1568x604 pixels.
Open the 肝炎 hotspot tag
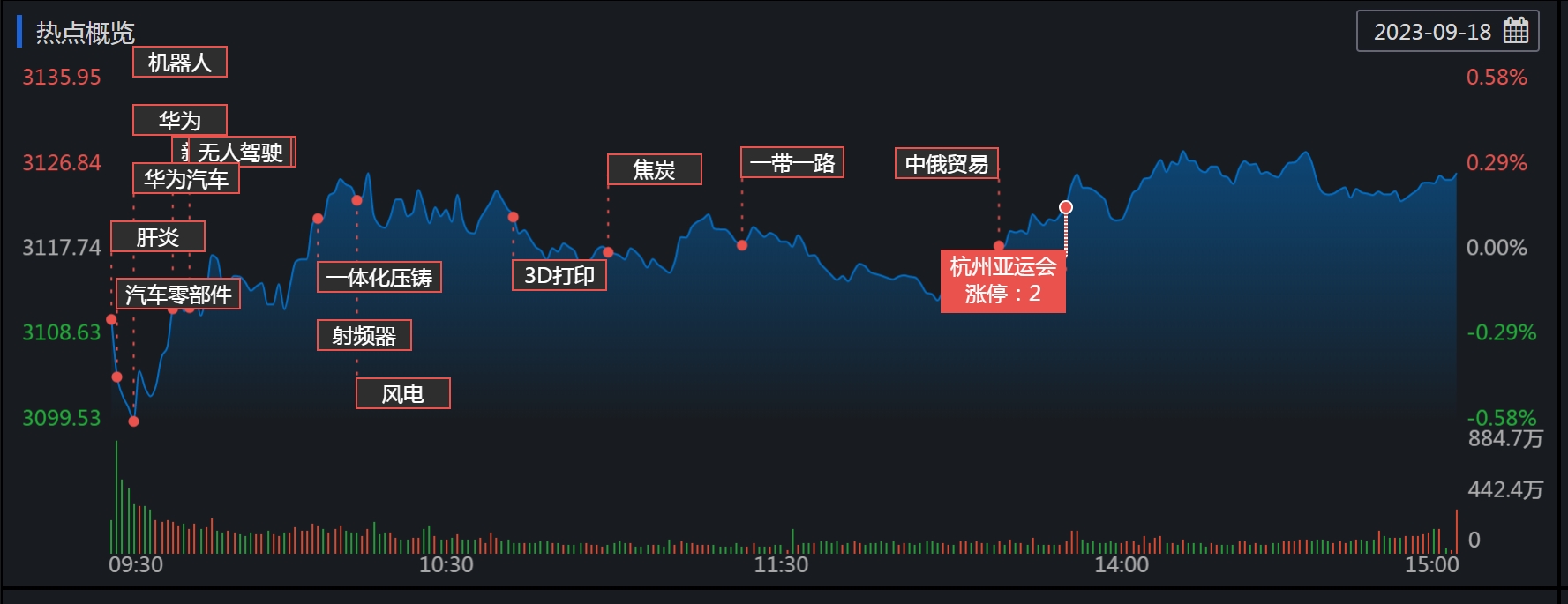point(158,237)
